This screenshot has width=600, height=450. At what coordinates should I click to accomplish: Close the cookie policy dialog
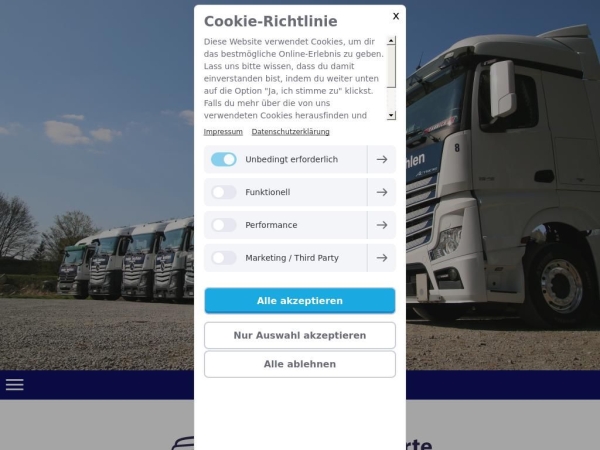click(396, 16)
